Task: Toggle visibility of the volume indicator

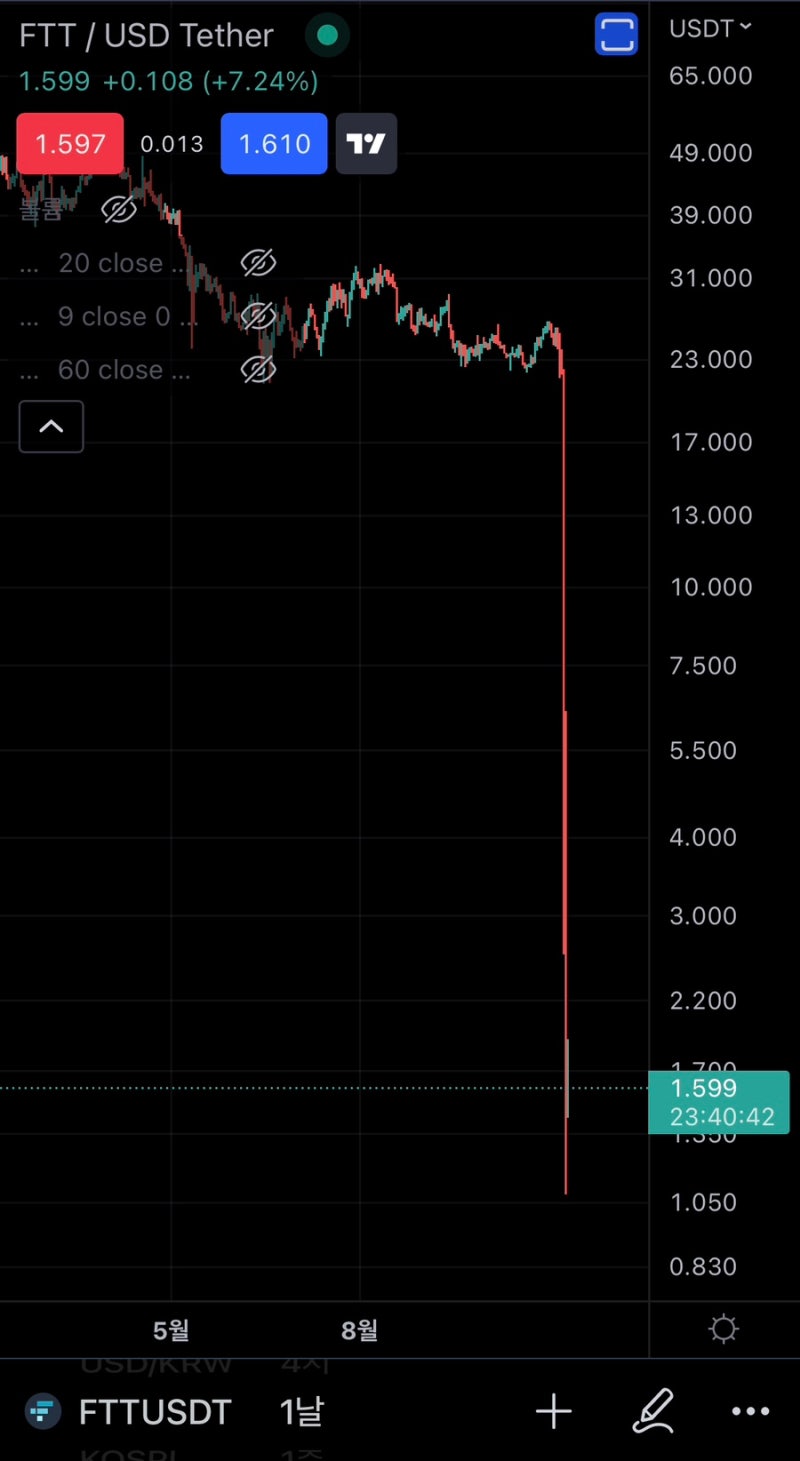Action: tap(119, 210)
